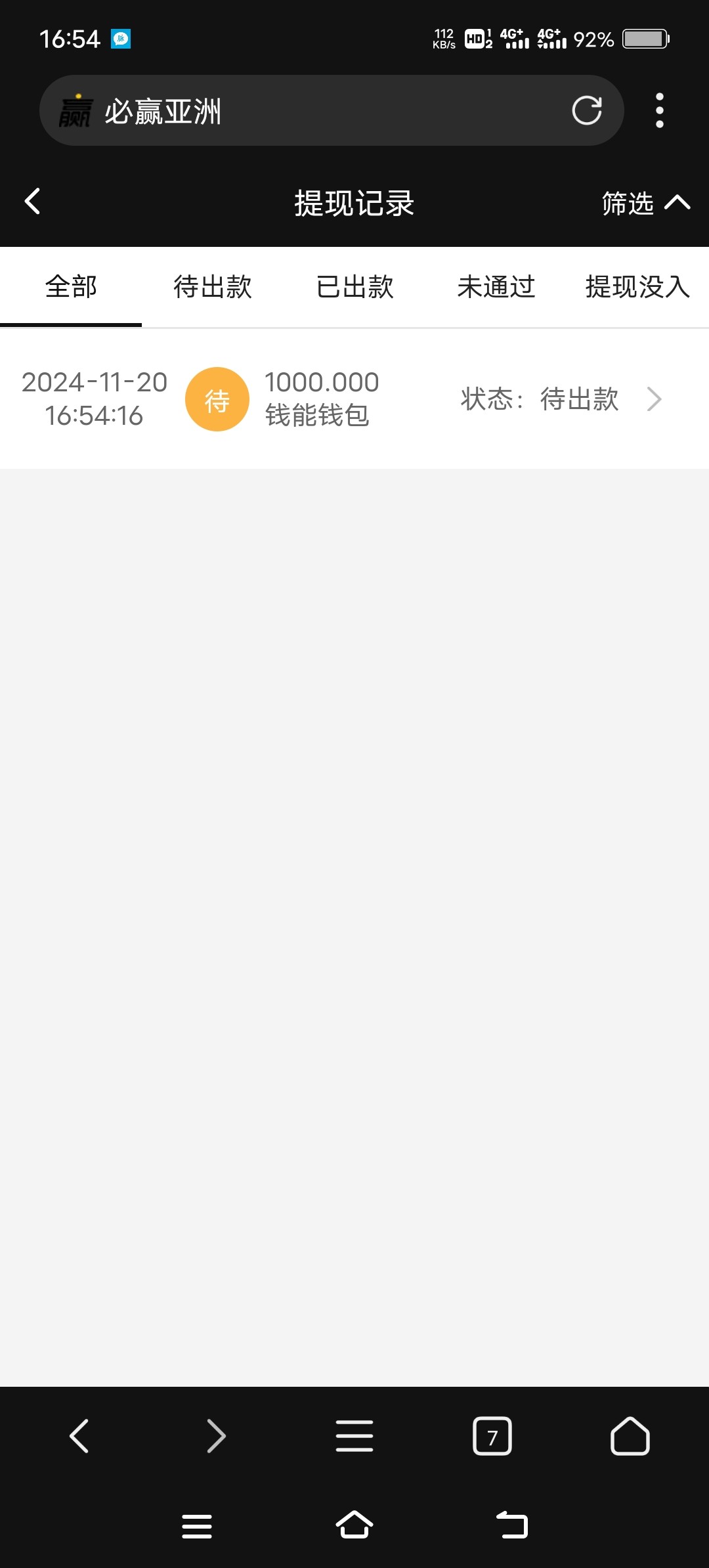Open the browser home page
Screen dimensions: 709x1568
630,1436
